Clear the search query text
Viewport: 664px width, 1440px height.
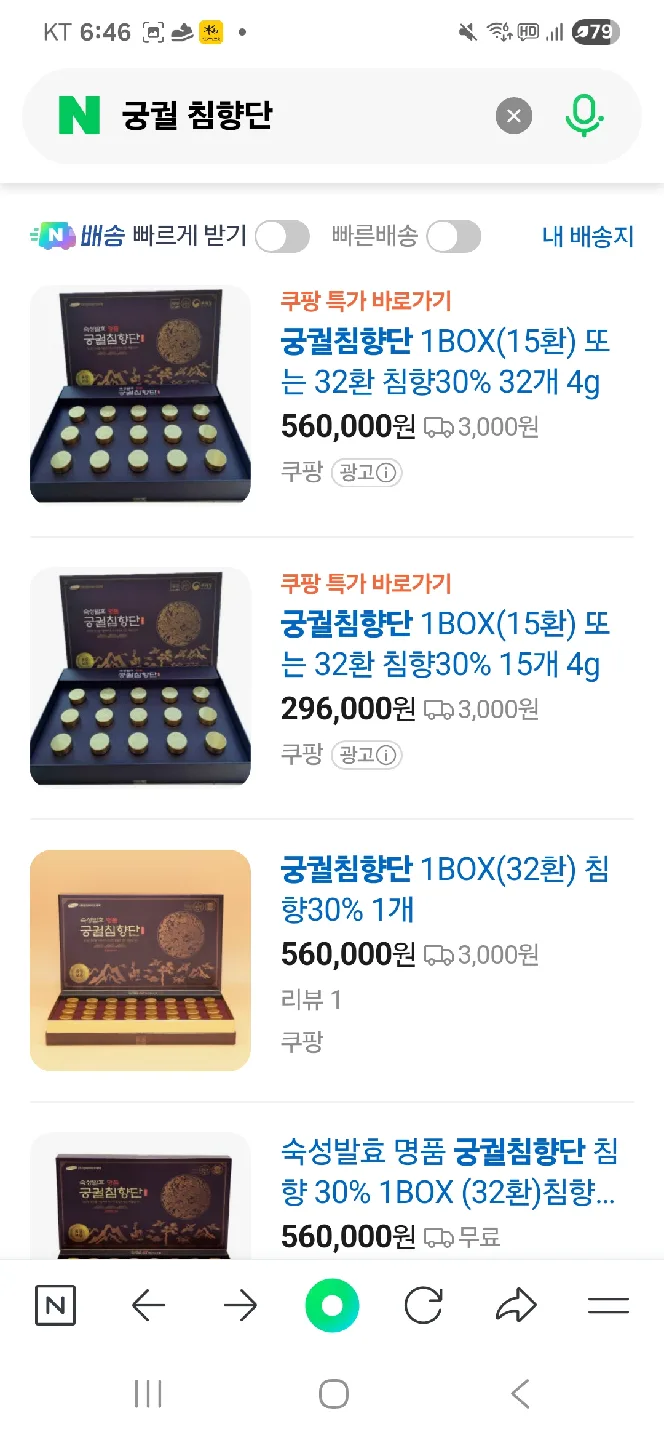tap(514, 117)
